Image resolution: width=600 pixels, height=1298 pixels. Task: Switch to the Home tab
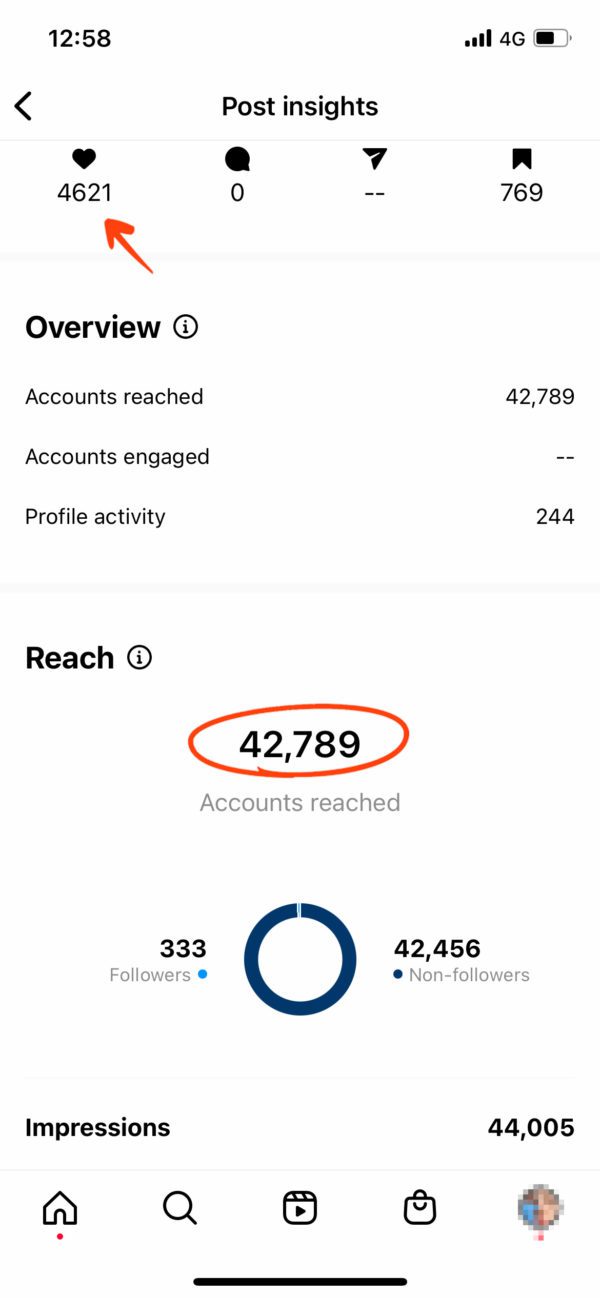coord(60,1208)
